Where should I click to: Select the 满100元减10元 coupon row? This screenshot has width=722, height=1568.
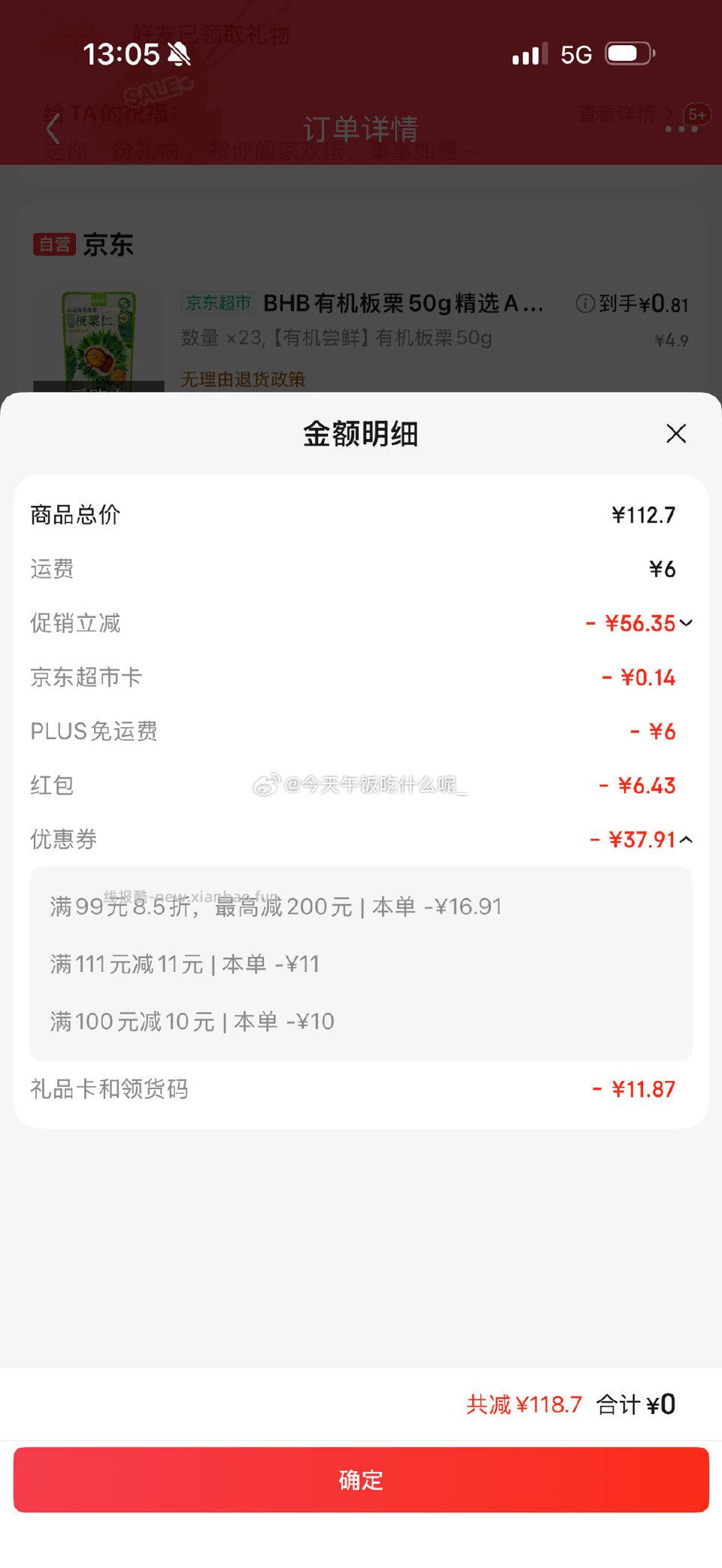point(188,1021)
